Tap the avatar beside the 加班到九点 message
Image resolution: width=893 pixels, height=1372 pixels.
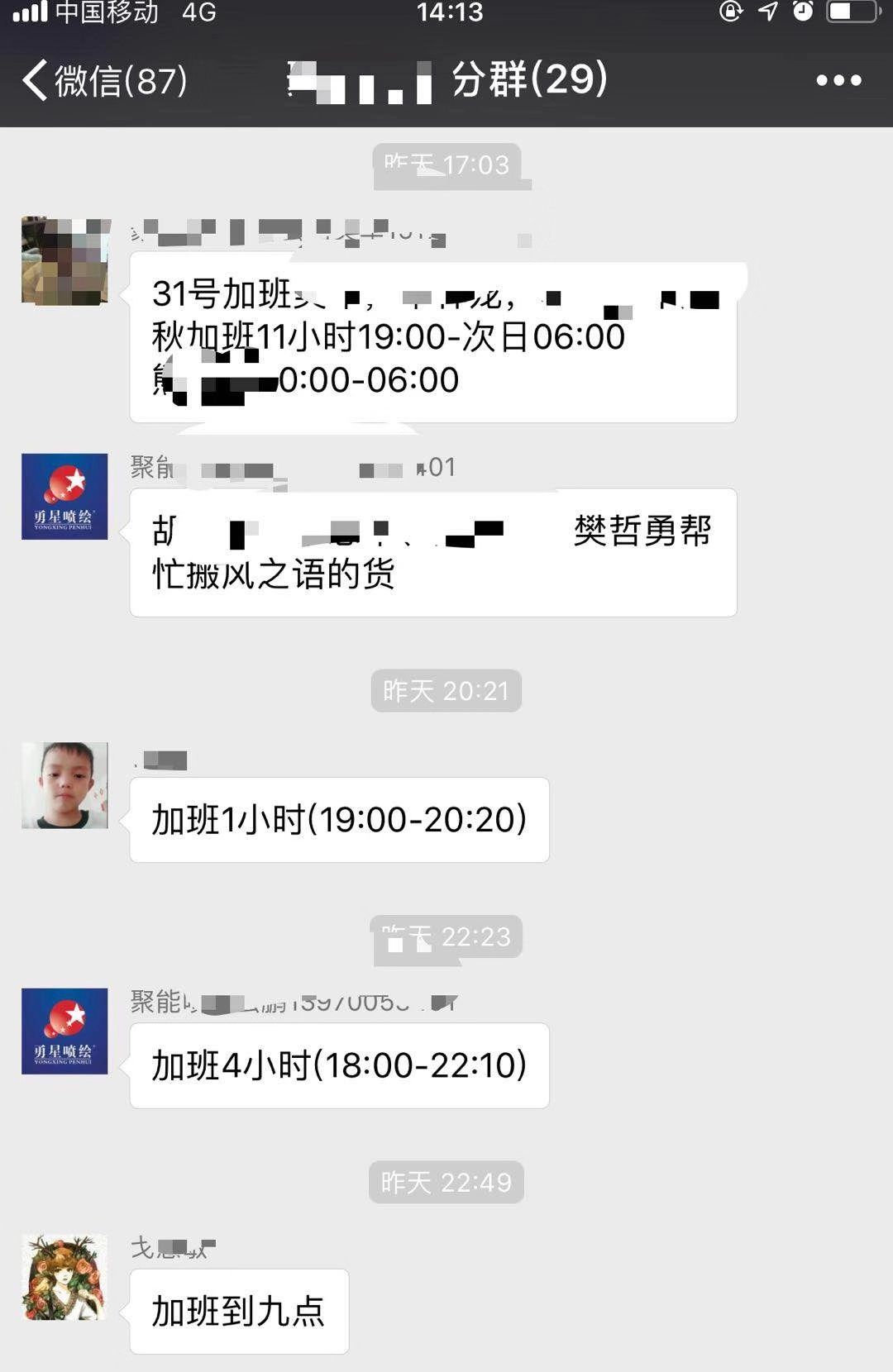click(64, 1277)
